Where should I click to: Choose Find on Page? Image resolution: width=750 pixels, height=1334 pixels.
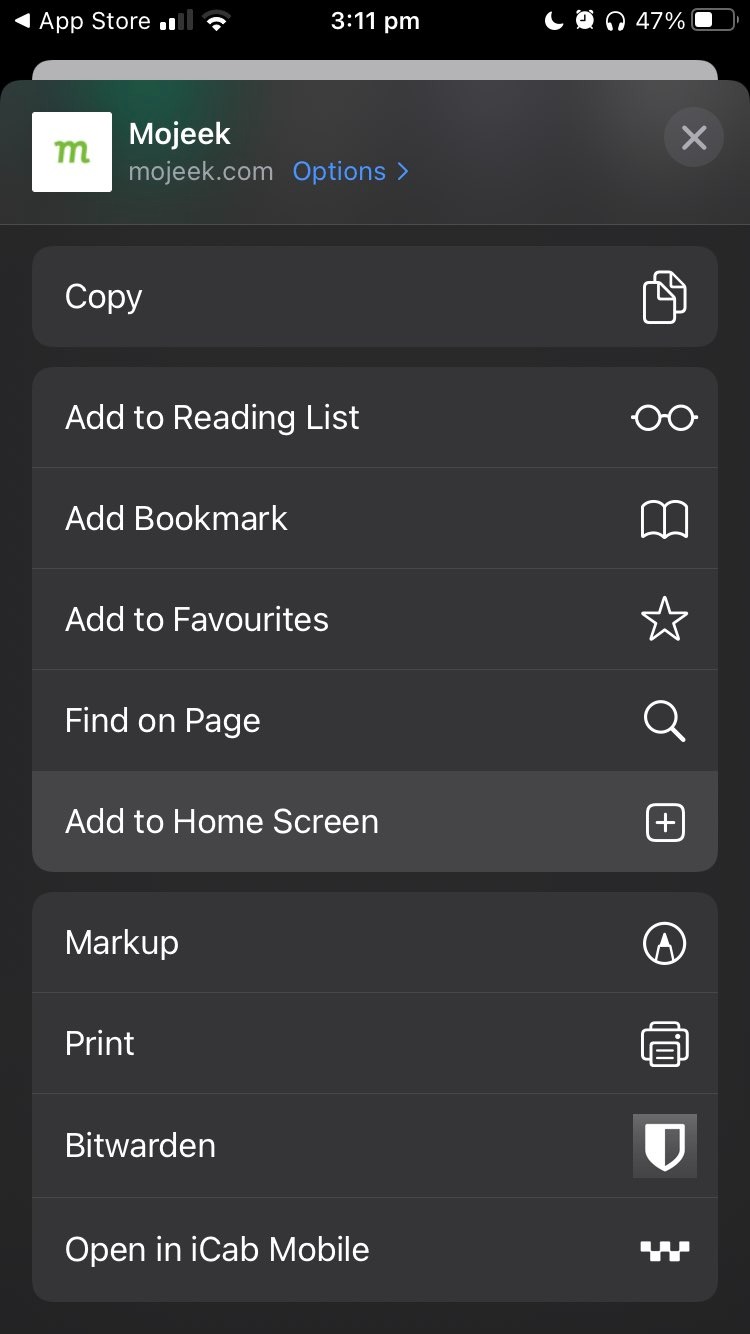pos(374,721)
